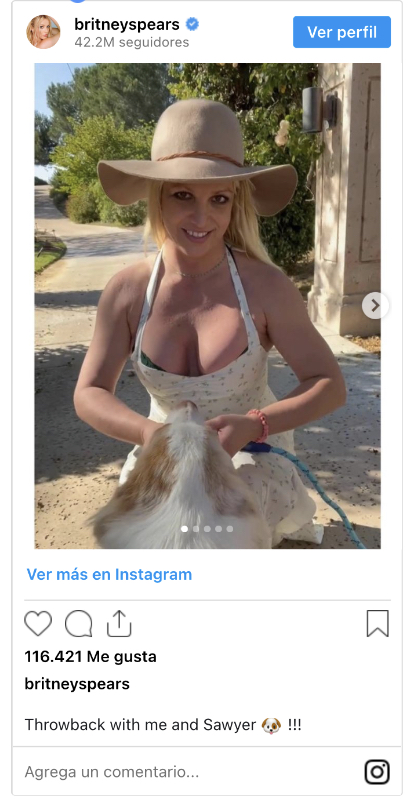Focus the Agrega un comentario field

click(190, 771)
